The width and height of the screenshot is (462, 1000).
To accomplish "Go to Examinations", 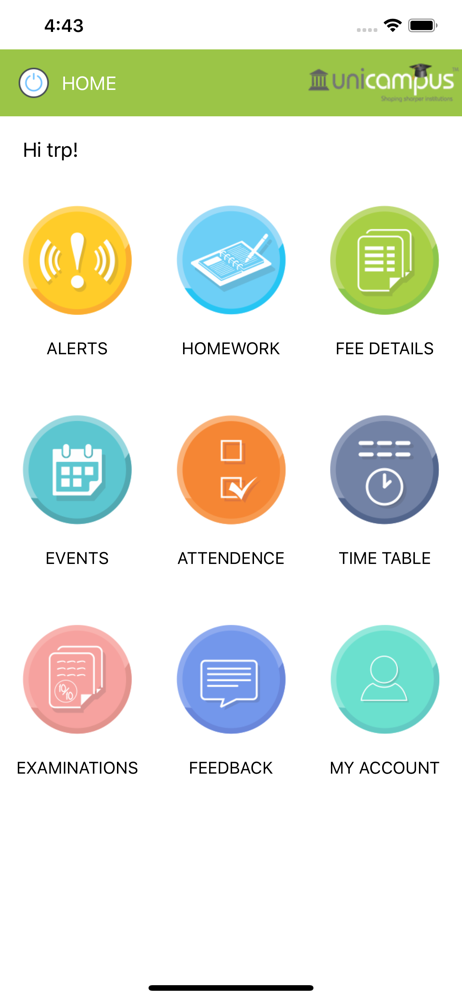I will coord(77,679).
